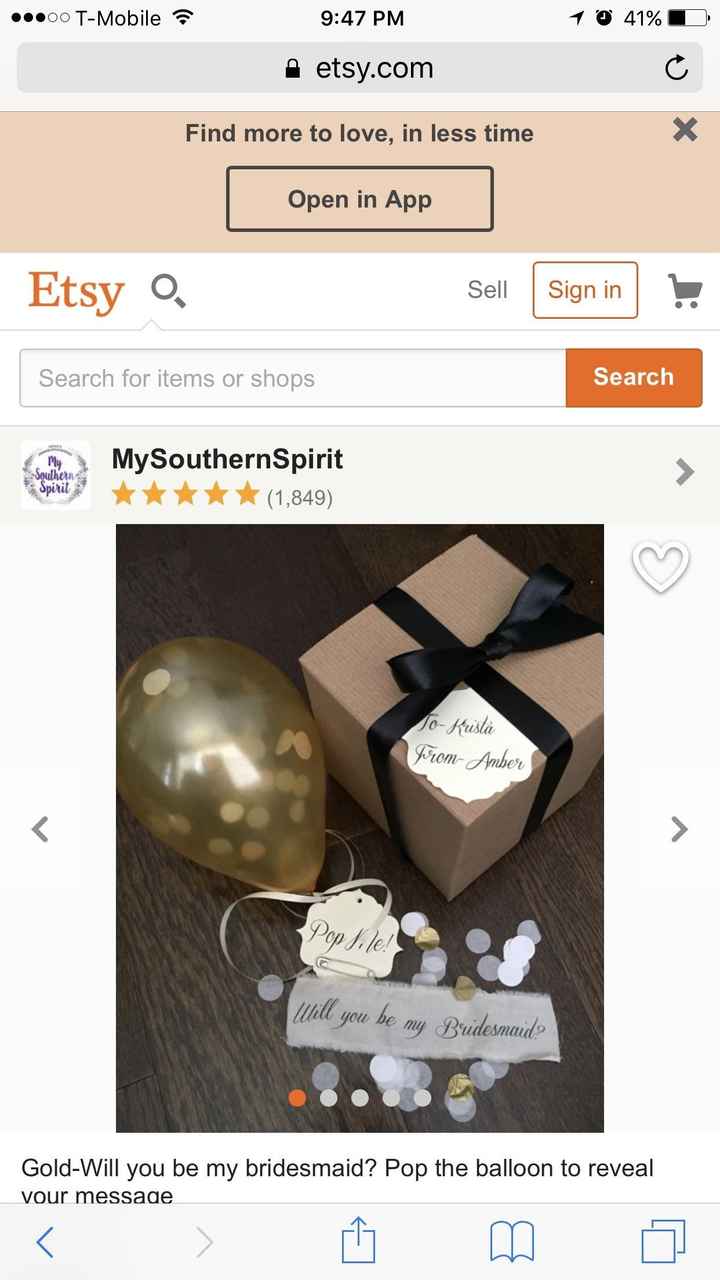This screenshot has width=720, height=1280.
Task: Show the next product photo with right arrow
Action: pyautogui.click(x=678, y=829)
